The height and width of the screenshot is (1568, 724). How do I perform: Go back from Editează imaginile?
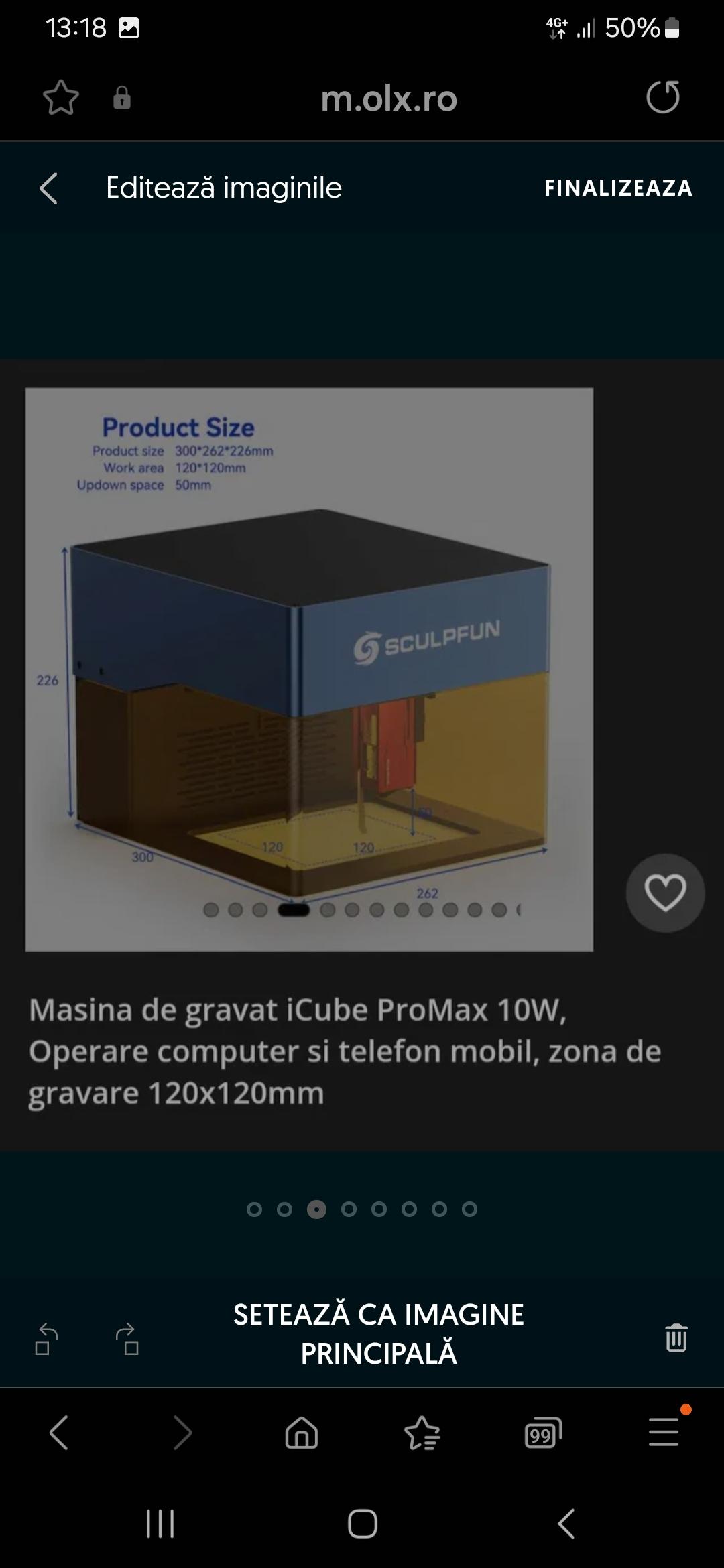coord(49,188)
